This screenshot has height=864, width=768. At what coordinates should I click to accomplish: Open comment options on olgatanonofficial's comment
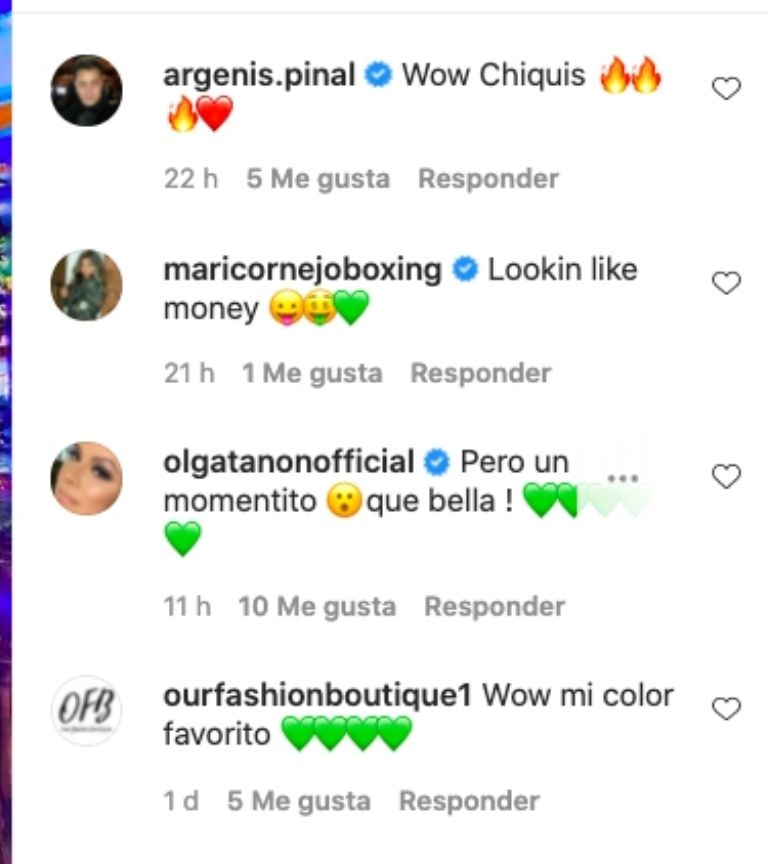tap(622, 478)
